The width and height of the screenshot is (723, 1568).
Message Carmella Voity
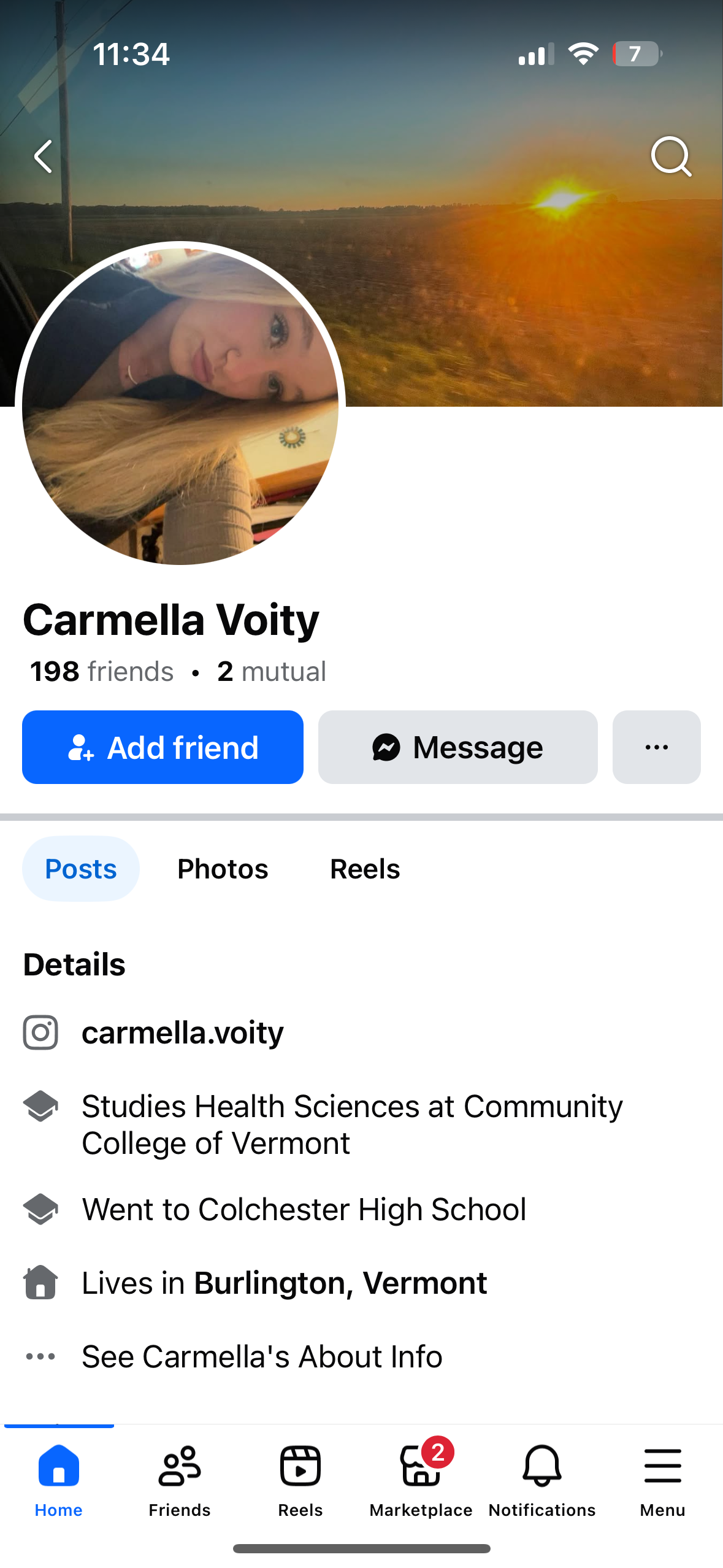click(457, 747)
